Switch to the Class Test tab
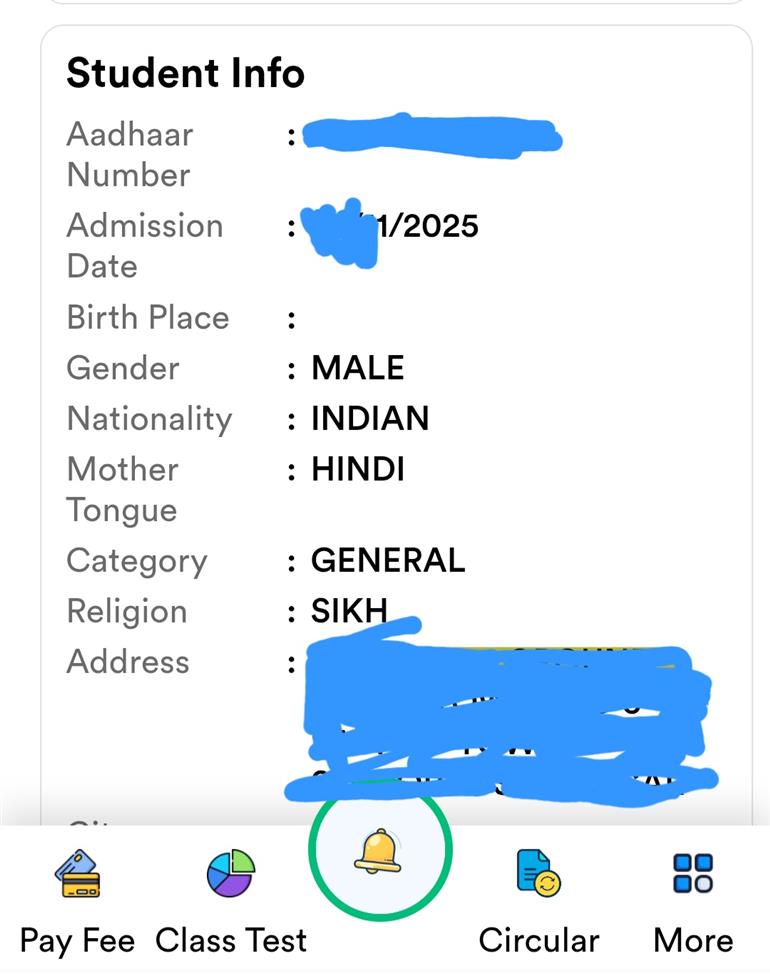This screenshot has width=770, height=975. [x=231, y=897]
